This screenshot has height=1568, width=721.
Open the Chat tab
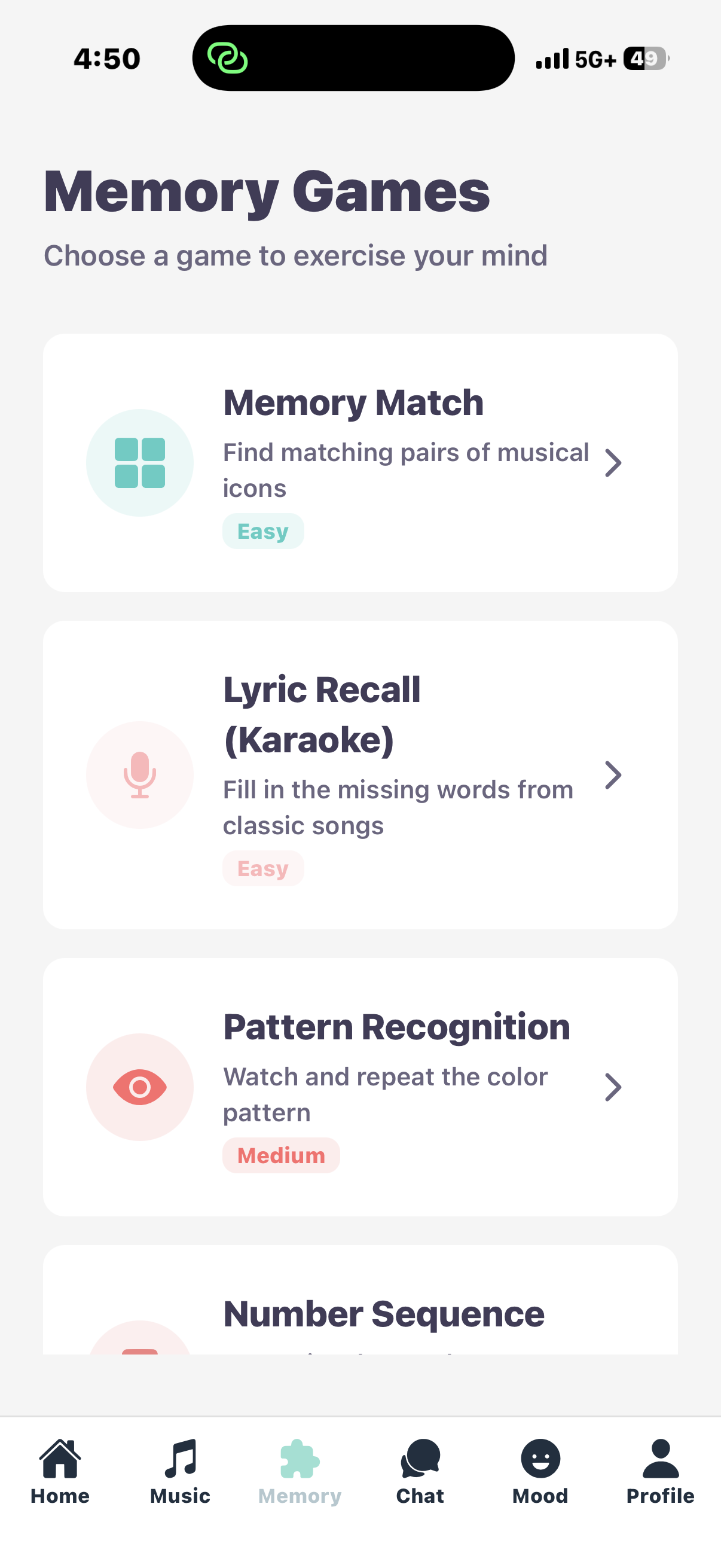coord(420,1471)
